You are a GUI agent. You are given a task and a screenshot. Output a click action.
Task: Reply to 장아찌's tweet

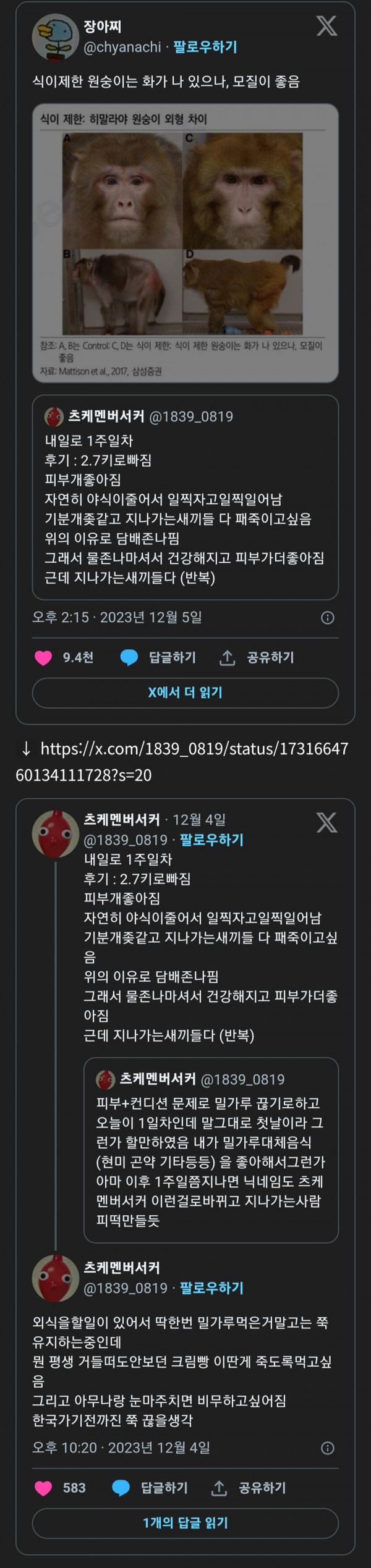pos(158,658)
